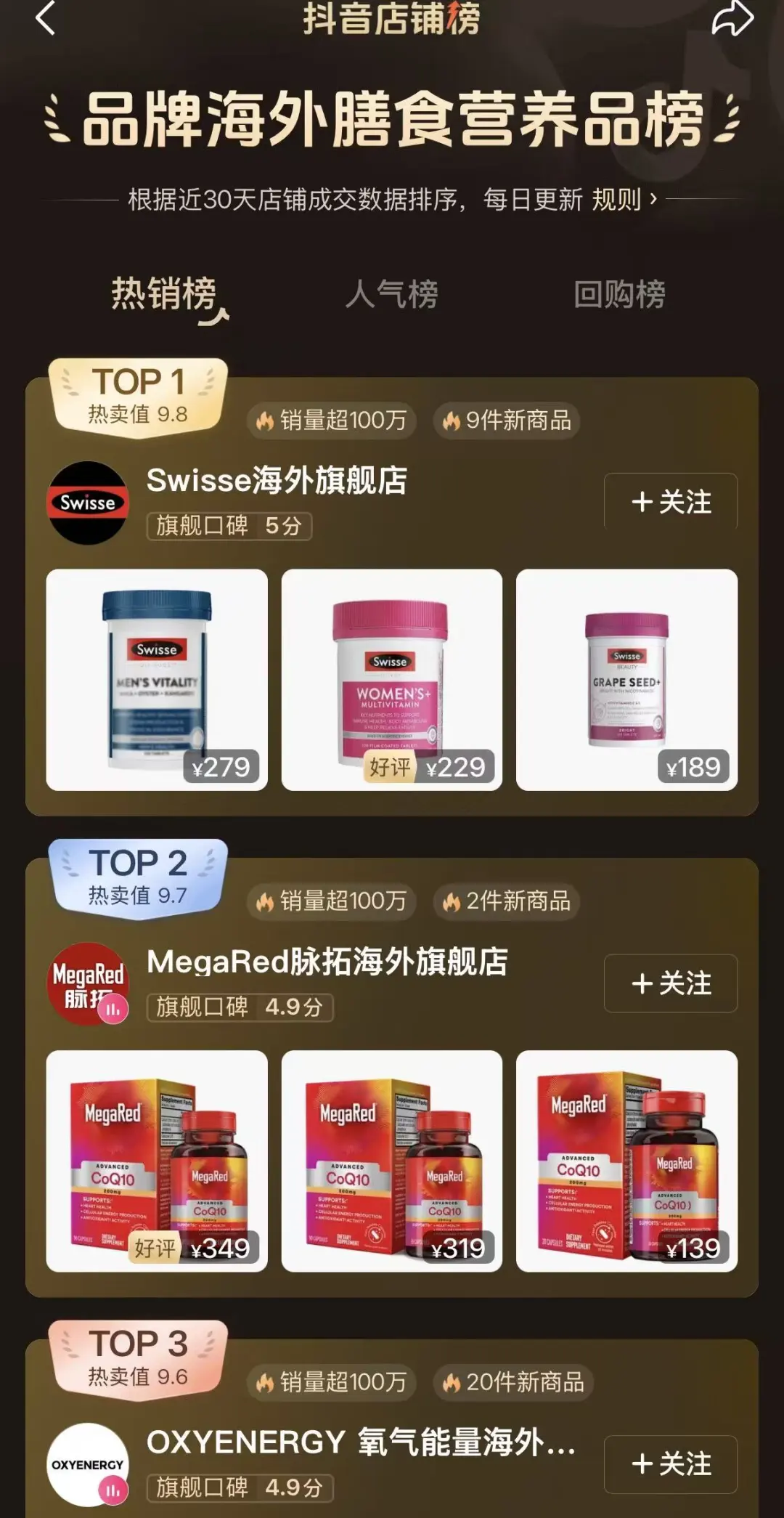Share this ranking via the arrow icon
The width and height of the screenshot is (784, 1518).
pyautogui.click(x=732, y=19)
